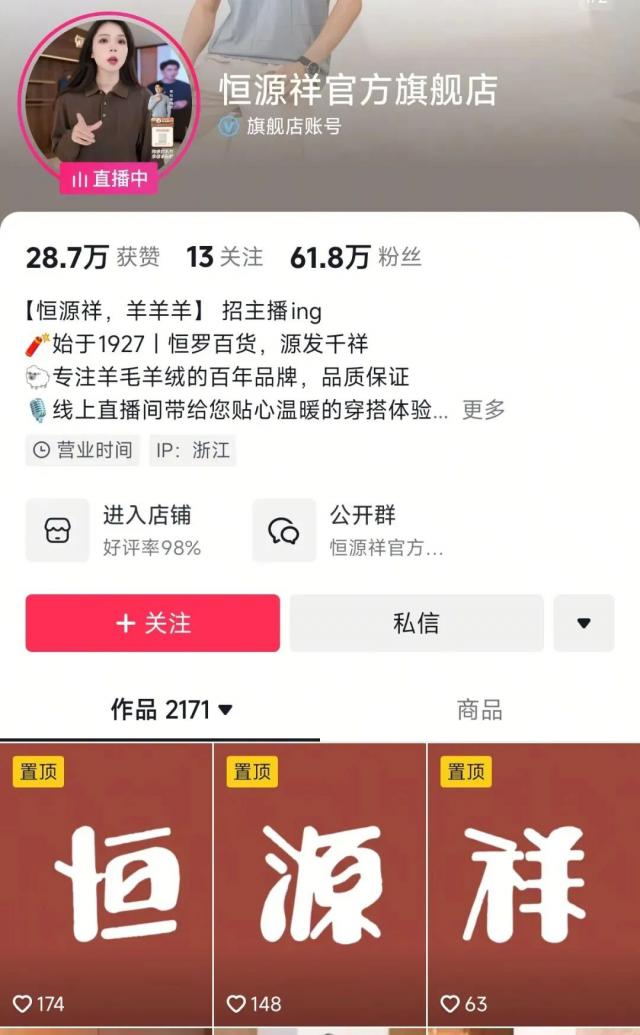
Task: Open the live stream from the profile avatar
Action: click(108, 100)
